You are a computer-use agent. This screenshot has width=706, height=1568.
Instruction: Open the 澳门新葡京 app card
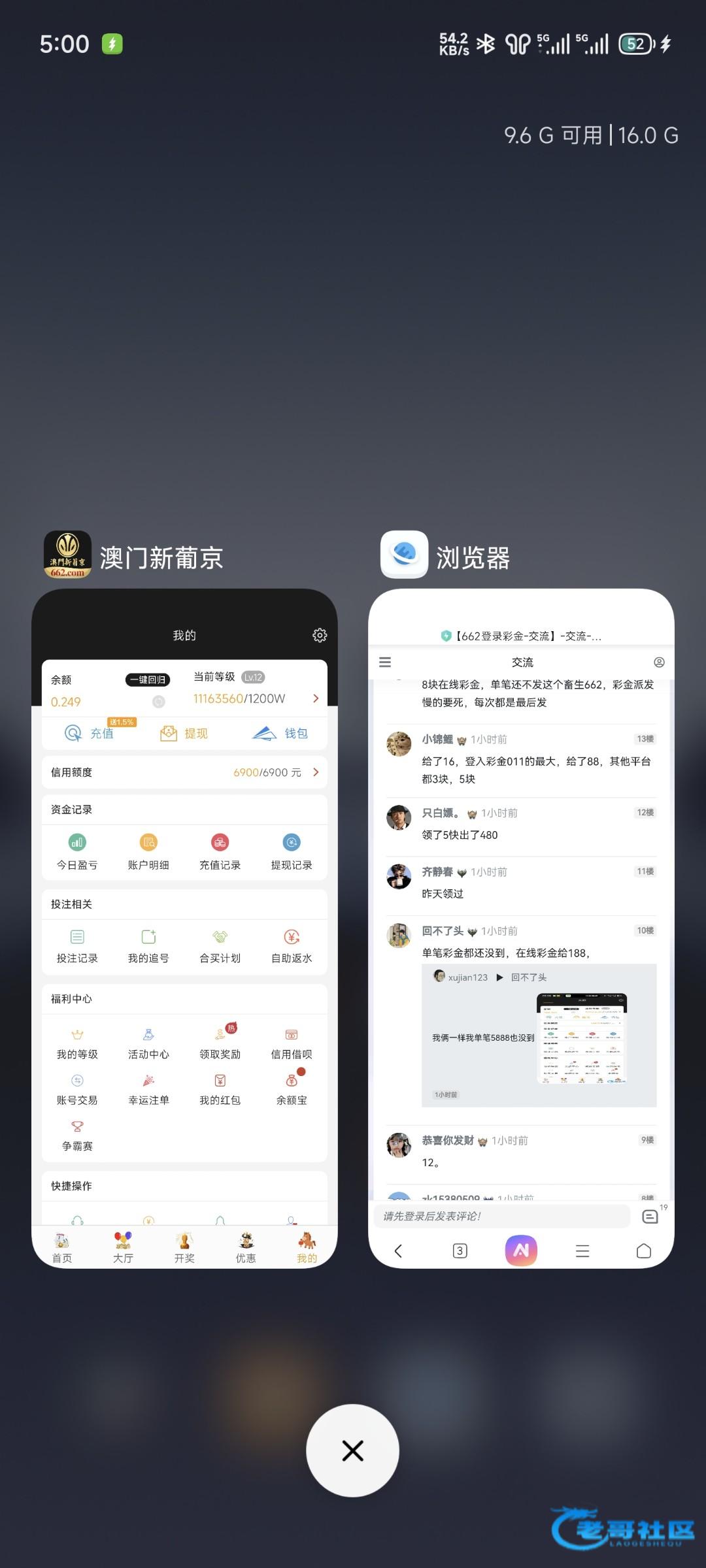pos(184,928)
